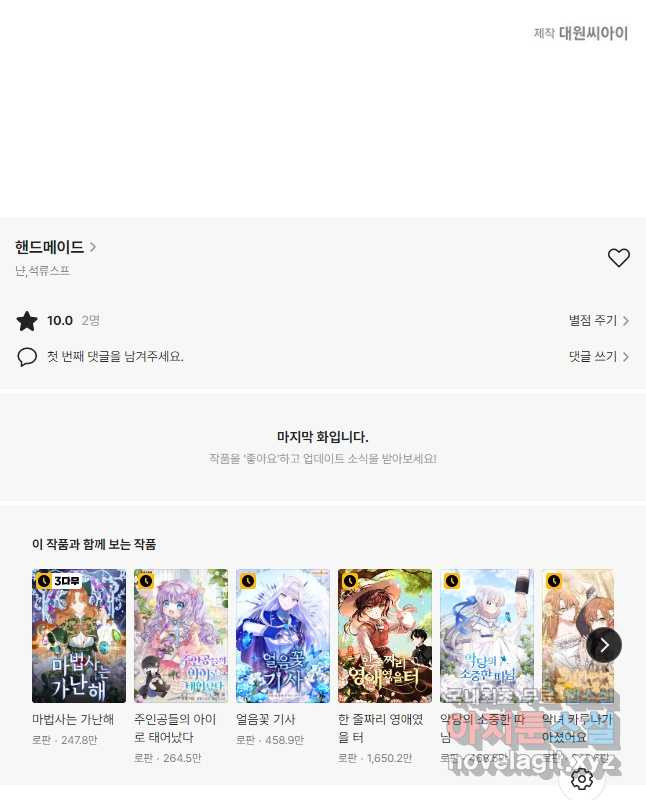
Task: Open the viewer settings gear
Action: tap(582, 779)
